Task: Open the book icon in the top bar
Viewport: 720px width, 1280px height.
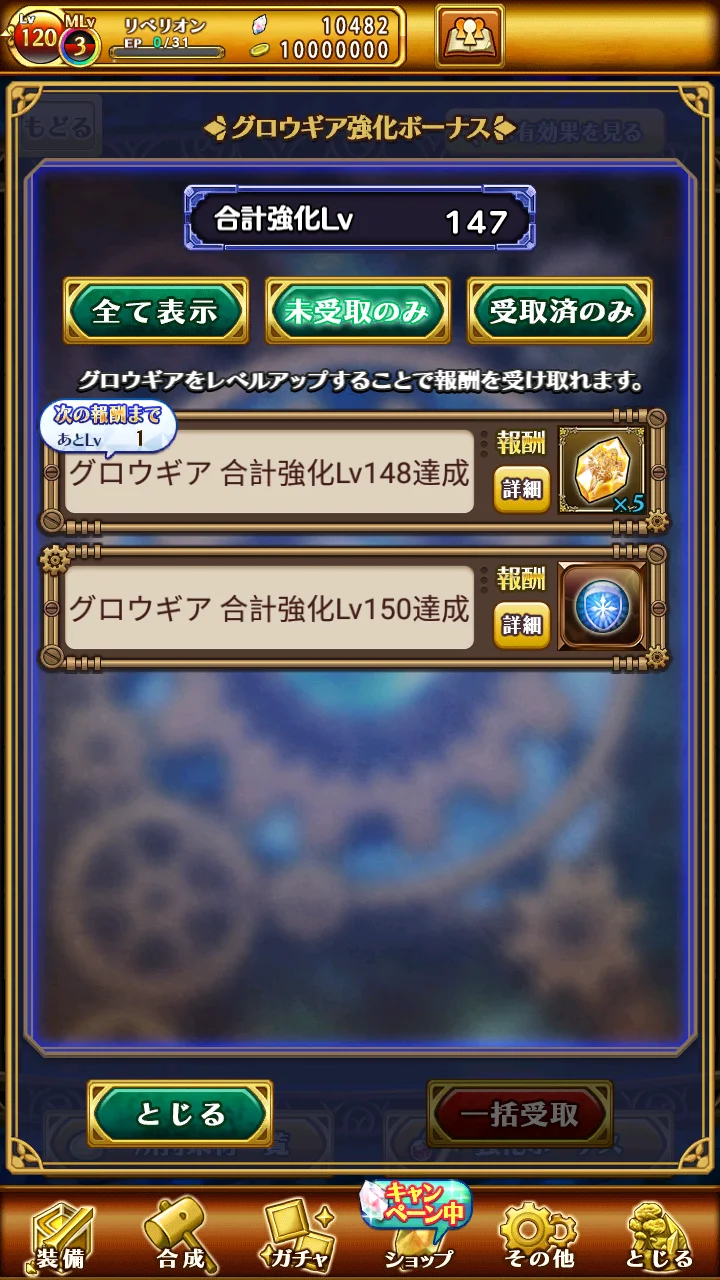Action: coord(470,36)
